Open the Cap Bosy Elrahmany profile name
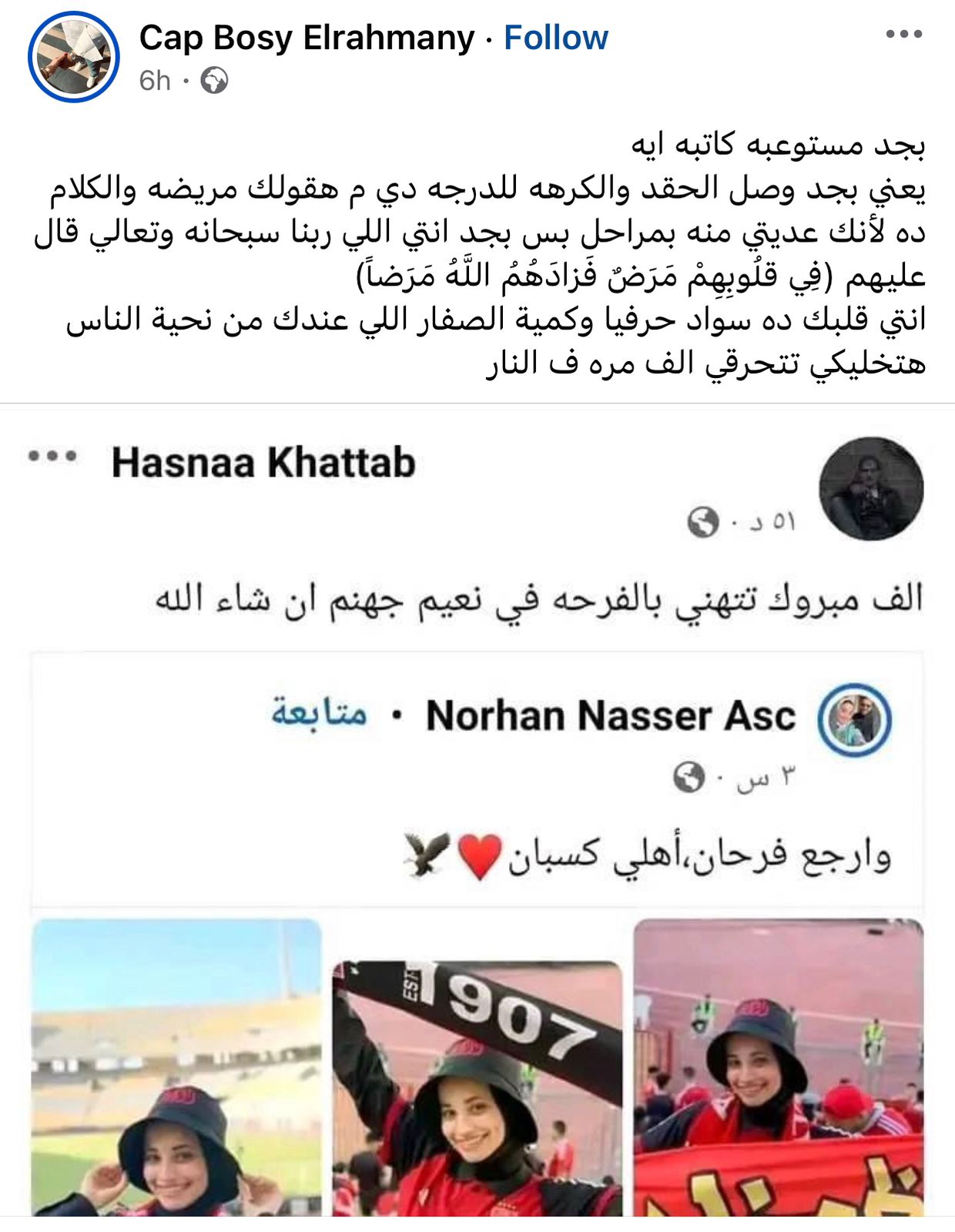The height and width of the screenshot is (1232, 955). tap(307, 38)
